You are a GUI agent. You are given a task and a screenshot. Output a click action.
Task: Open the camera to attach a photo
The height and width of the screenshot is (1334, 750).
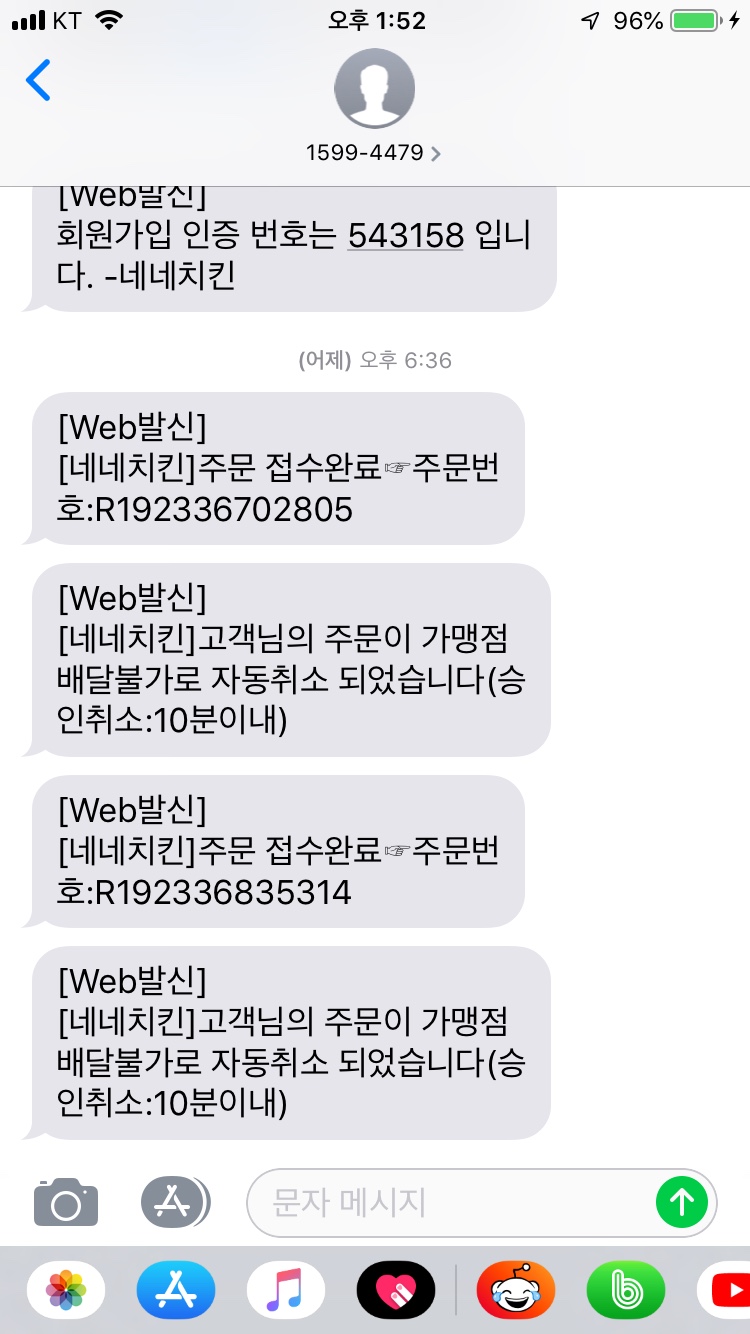tap(66, 1201)
